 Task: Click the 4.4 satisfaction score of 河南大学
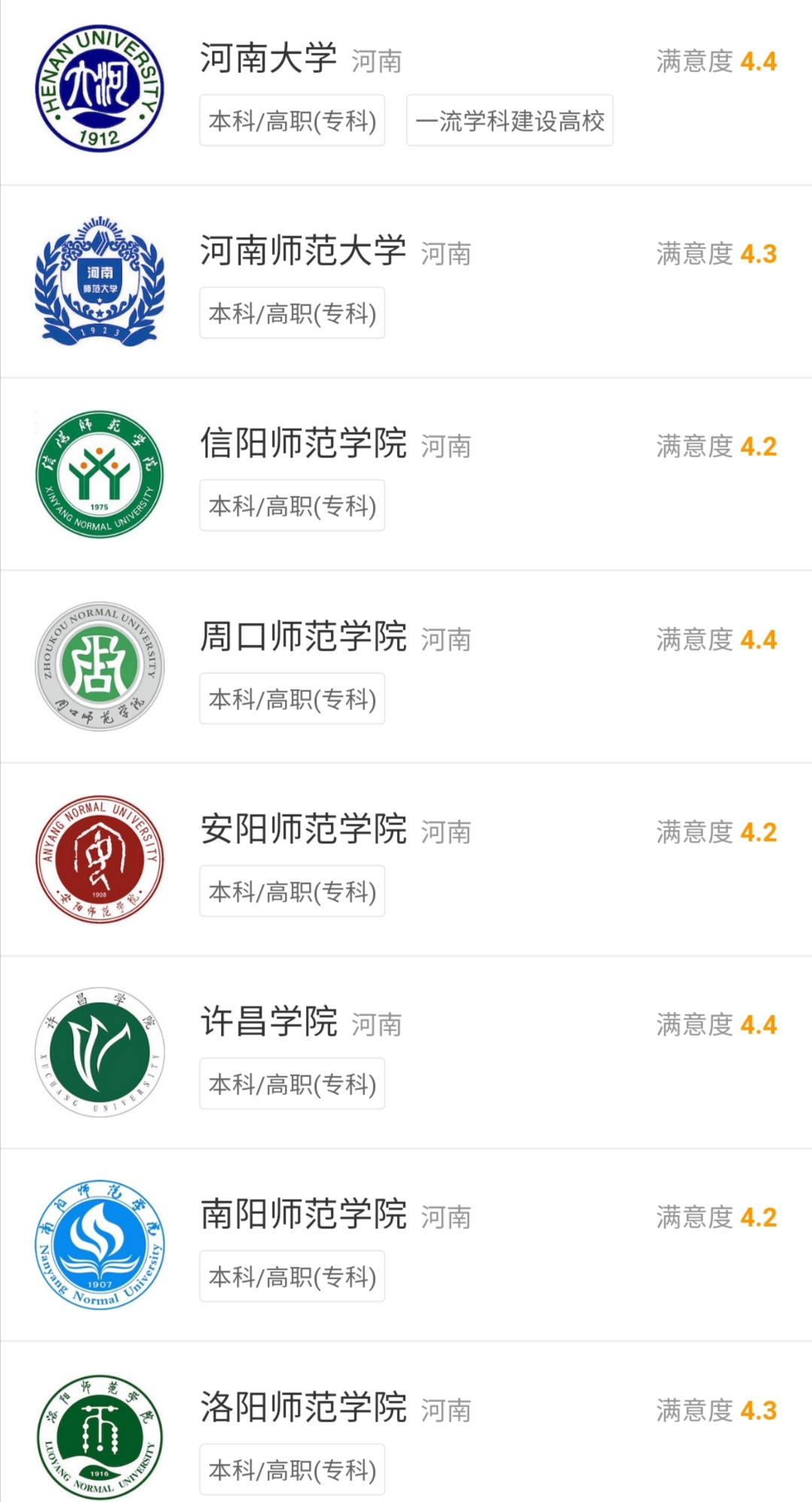[758, 62]
